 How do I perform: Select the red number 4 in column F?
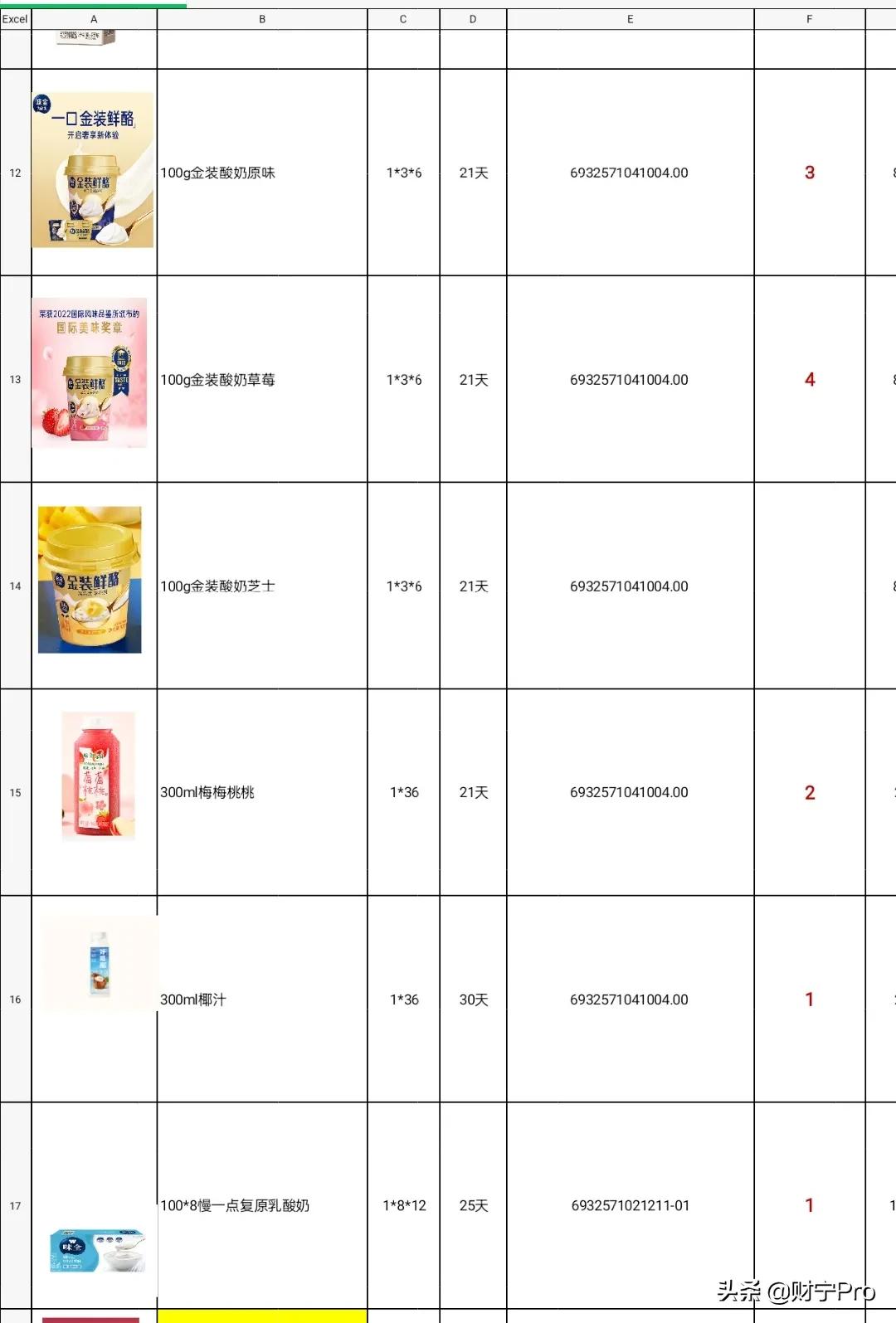(x=809, y=379)
